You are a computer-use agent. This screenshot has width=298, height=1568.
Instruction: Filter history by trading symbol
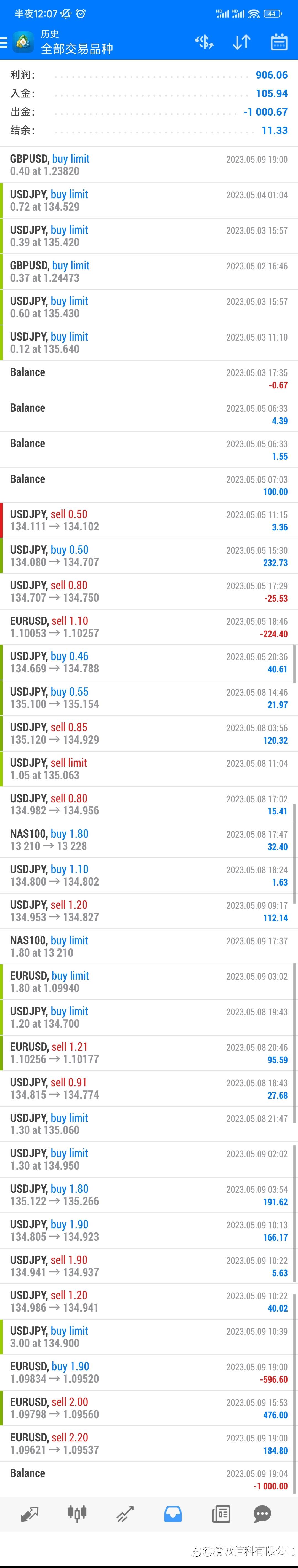[x=204, y=42]
